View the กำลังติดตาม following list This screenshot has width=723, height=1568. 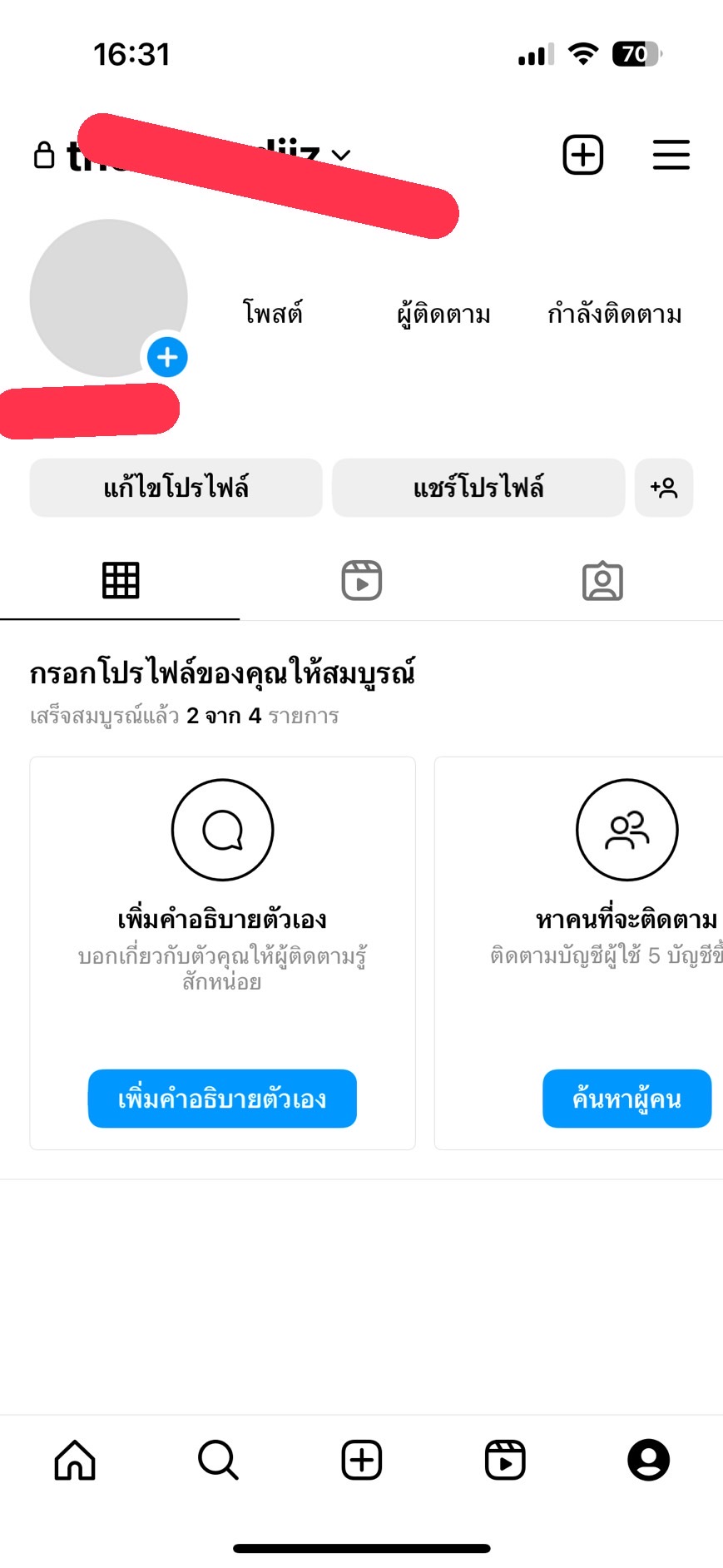coord(615,315)
